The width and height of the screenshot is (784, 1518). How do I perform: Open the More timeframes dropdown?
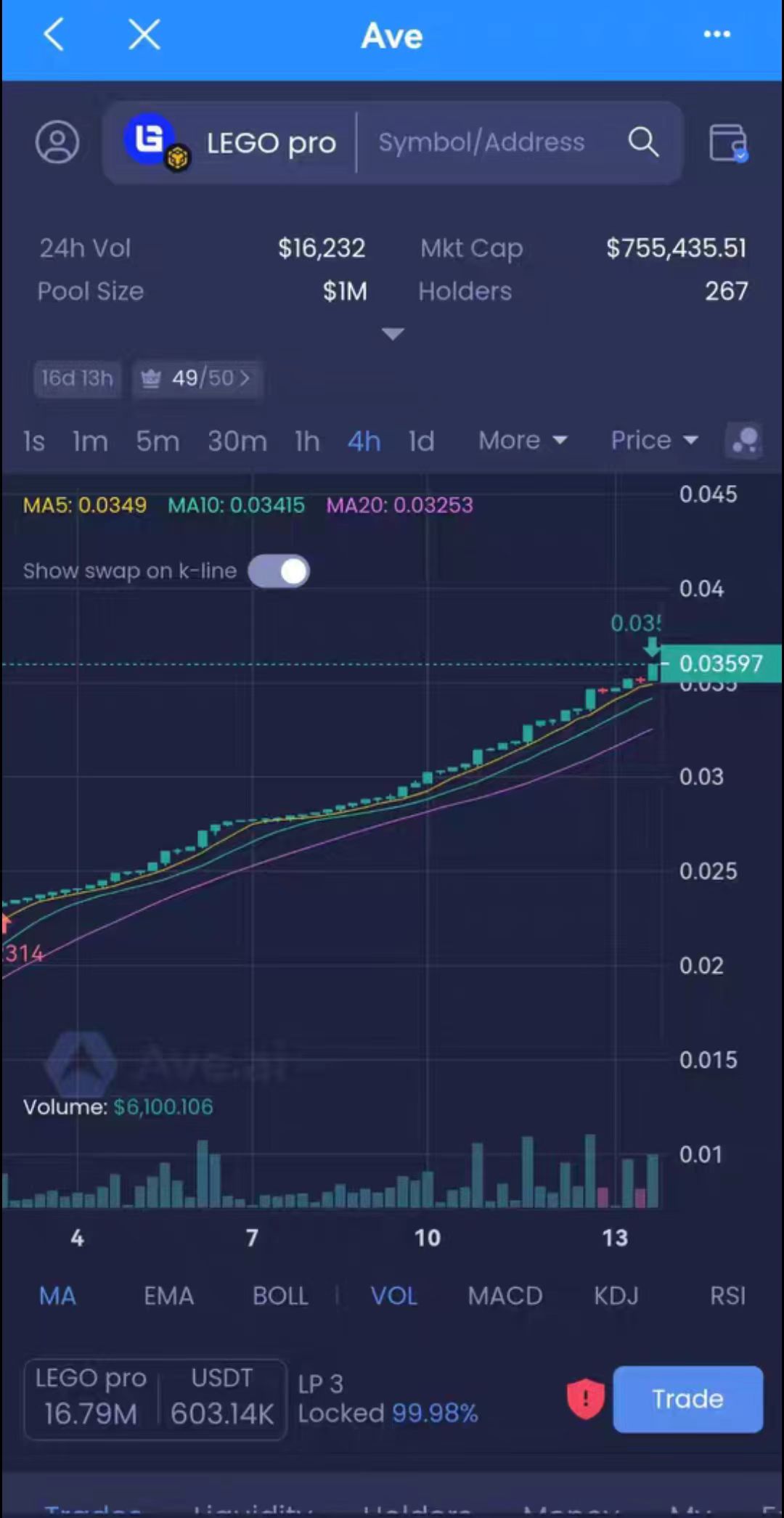523,441
